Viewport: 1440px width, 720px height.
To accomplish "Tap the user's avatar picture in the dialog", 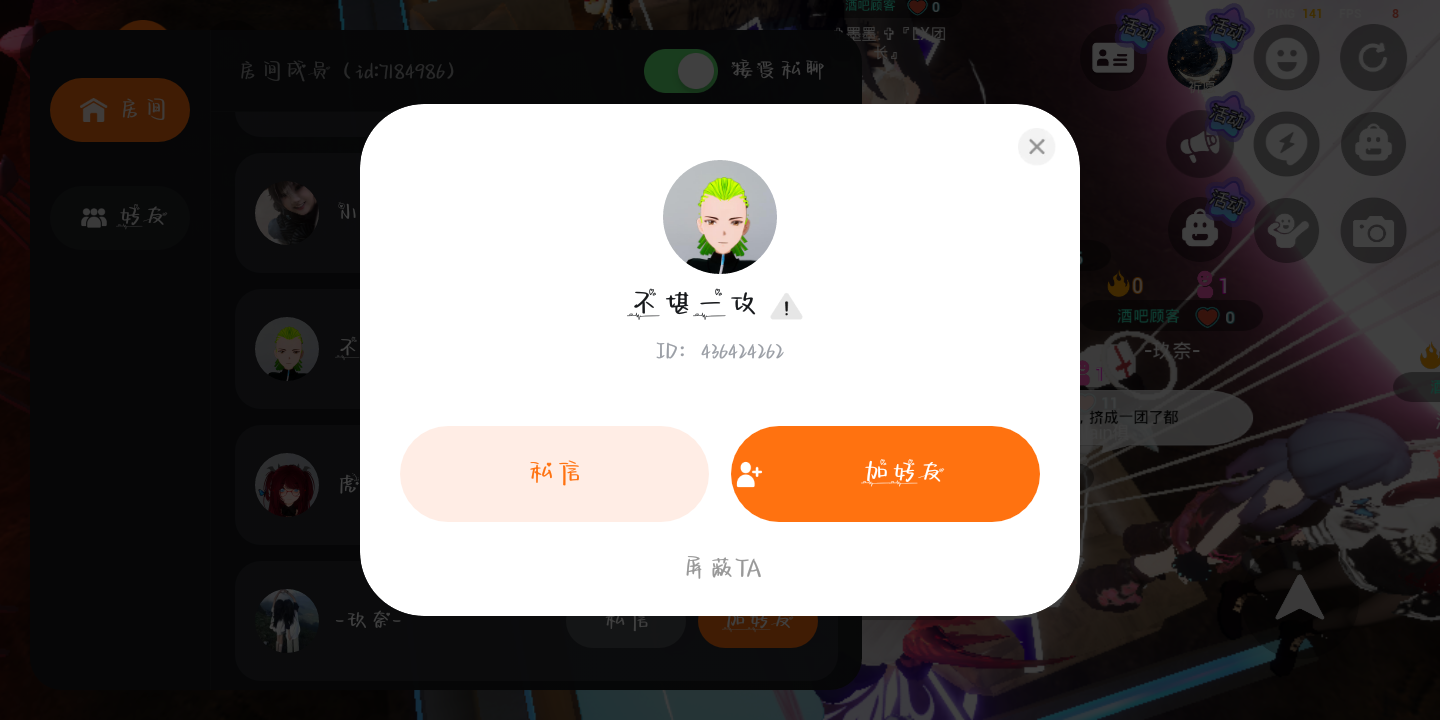I will click(720, 217).
